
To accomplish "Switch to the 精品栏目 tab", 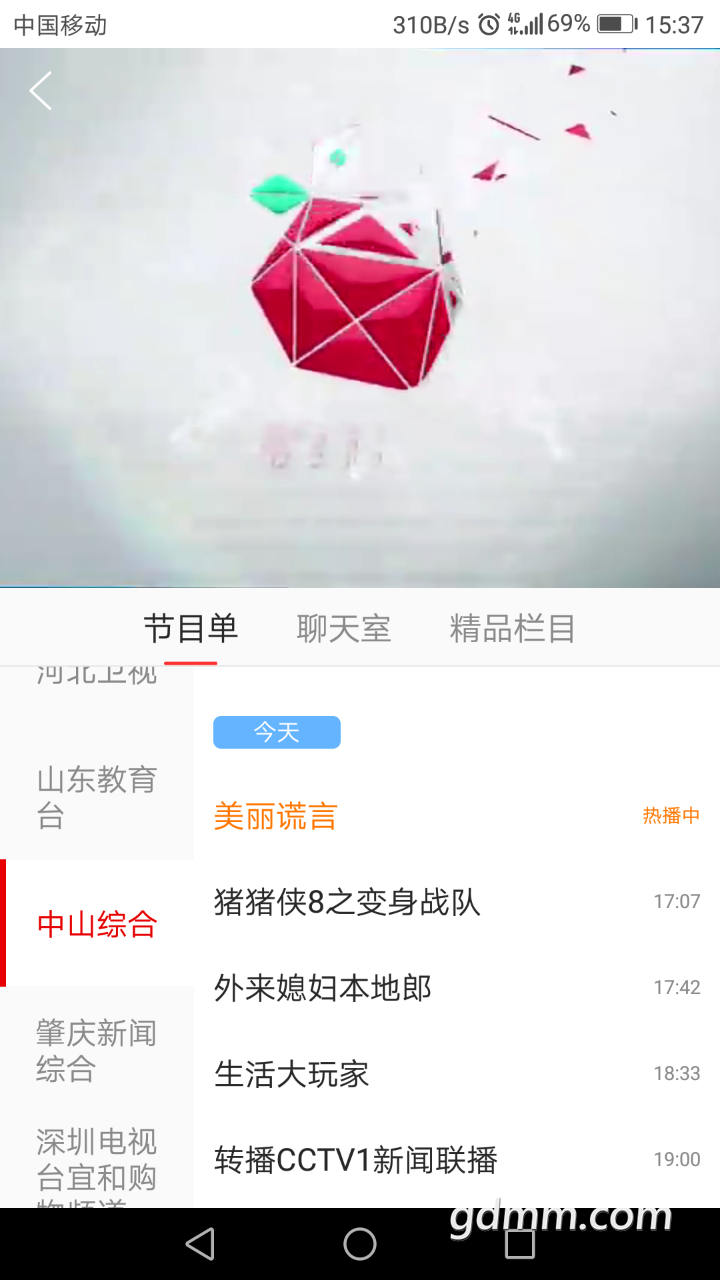I will pyautogui.click(x=512, y=629).
